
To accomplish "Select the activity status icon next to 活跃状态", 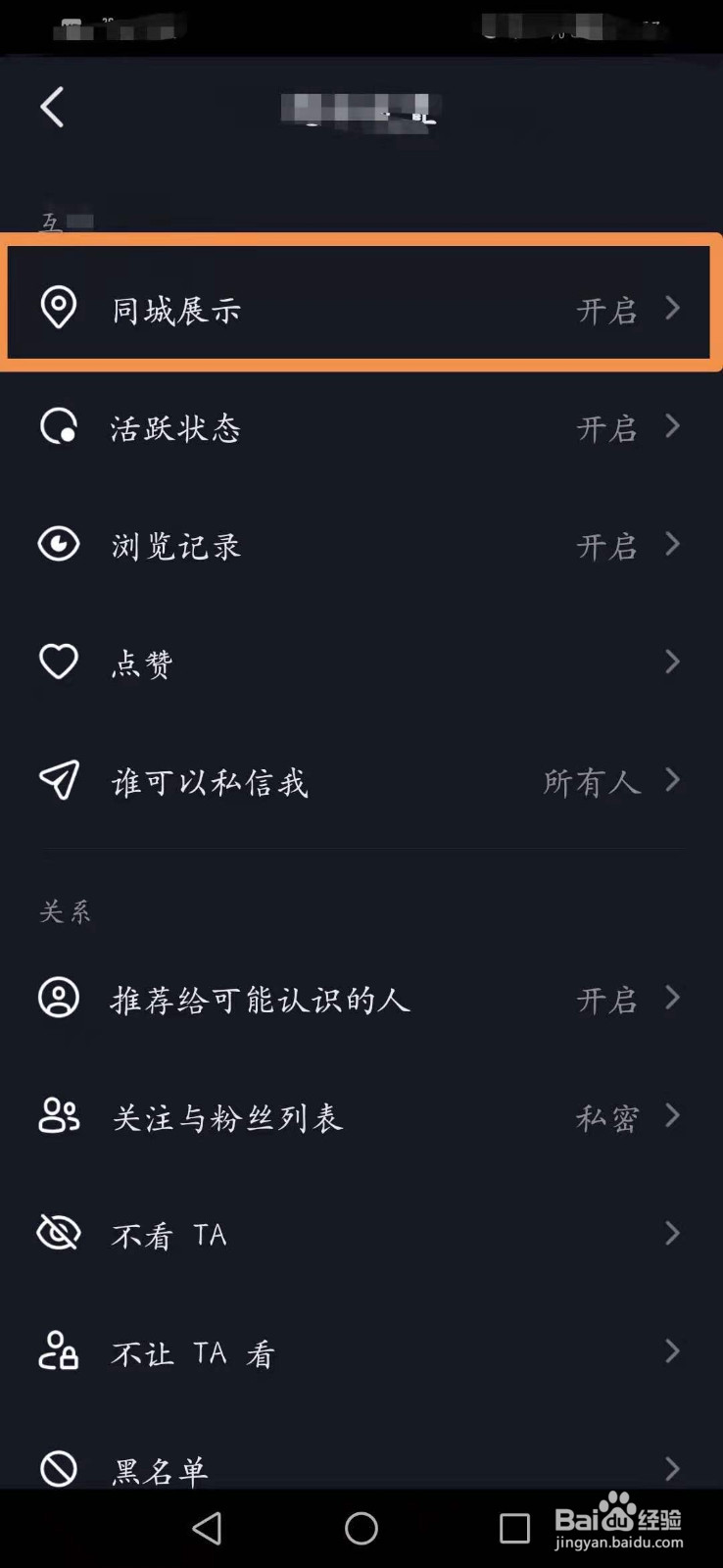I will pyautogui.click(x=59, y=426).
